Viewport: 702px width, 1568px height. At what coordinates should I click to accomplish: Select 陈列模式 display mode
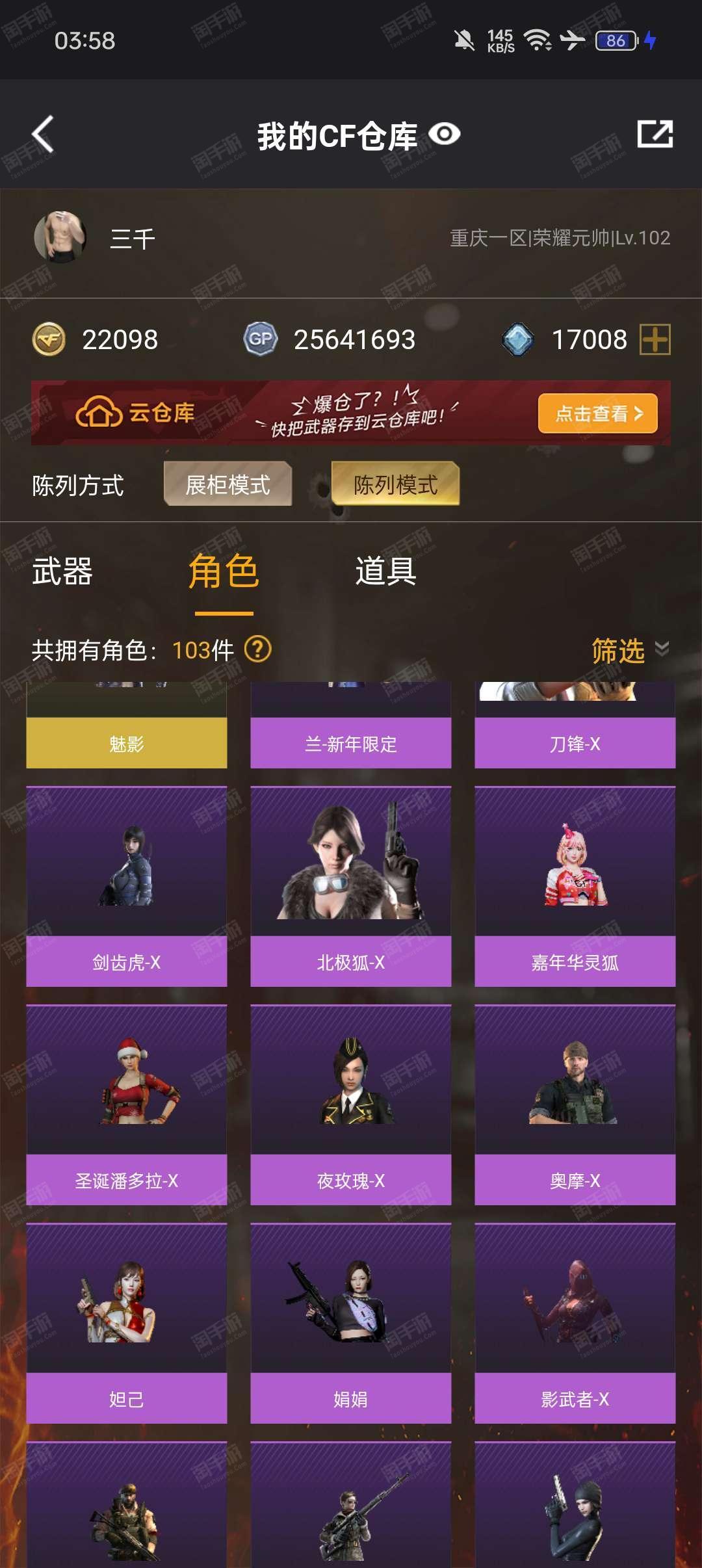click(395, 484)
